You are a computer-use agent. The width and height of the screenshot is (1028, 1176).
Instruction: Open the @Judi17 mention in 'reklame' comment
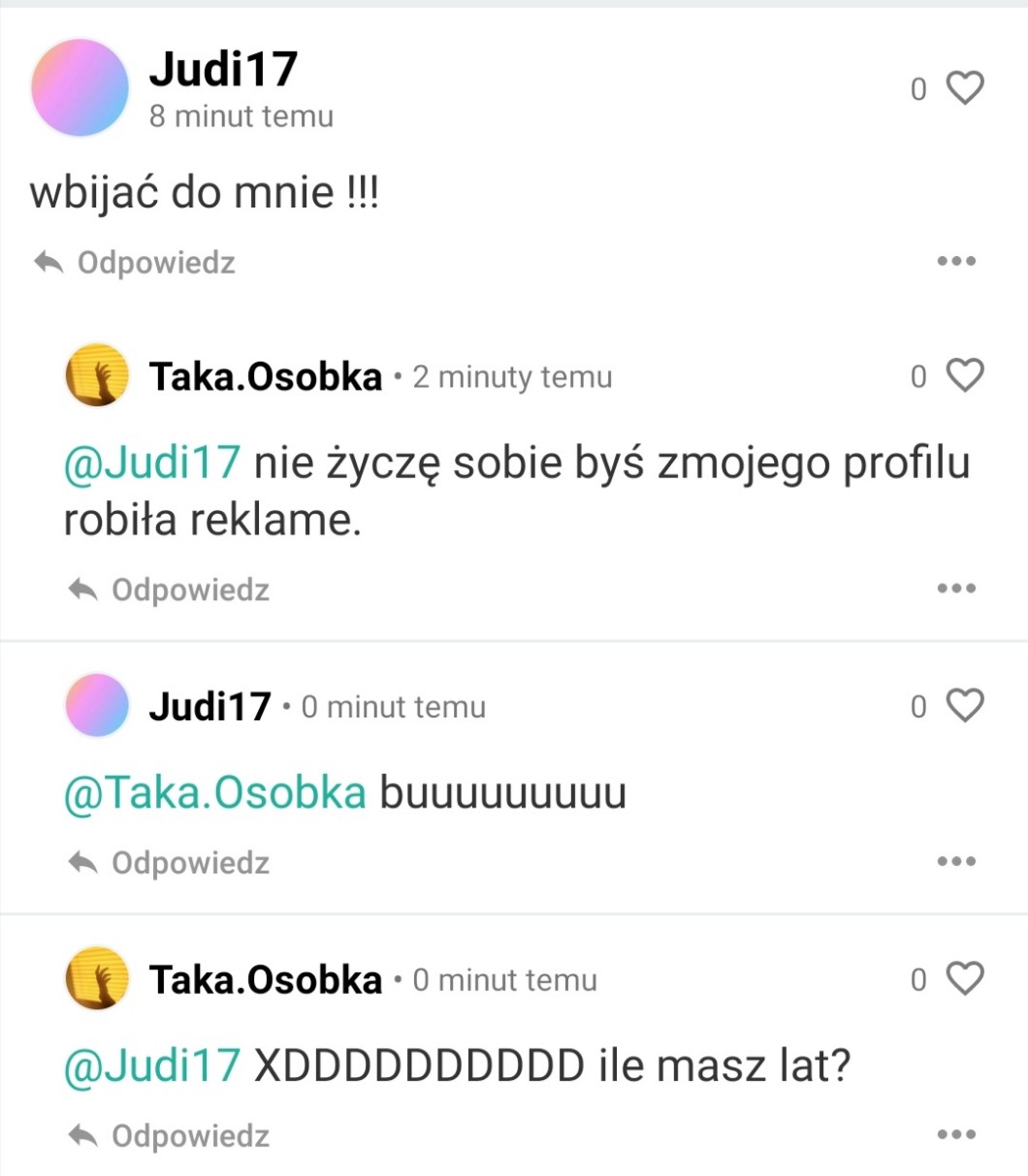[151, 463]
